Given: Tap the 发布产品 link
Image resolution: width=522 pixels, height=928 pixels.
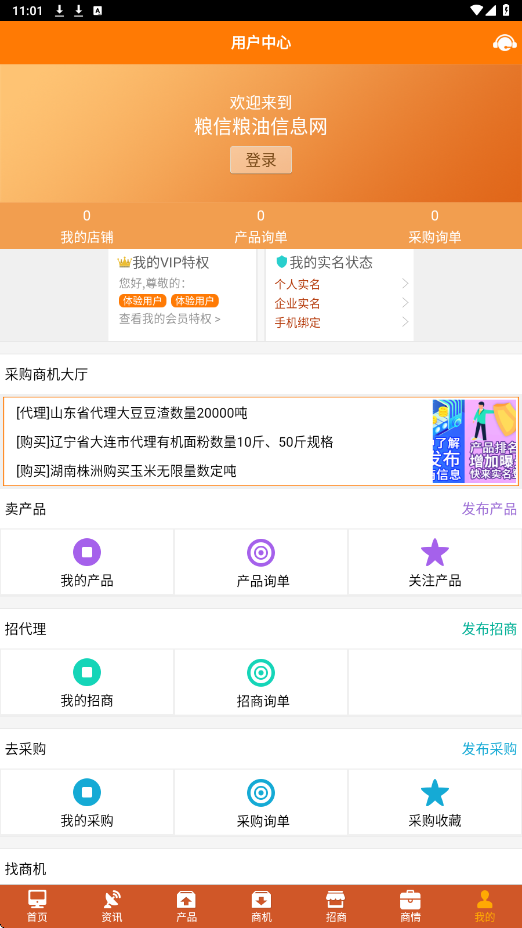Looking at the screenshot, I should click(489, 509).
